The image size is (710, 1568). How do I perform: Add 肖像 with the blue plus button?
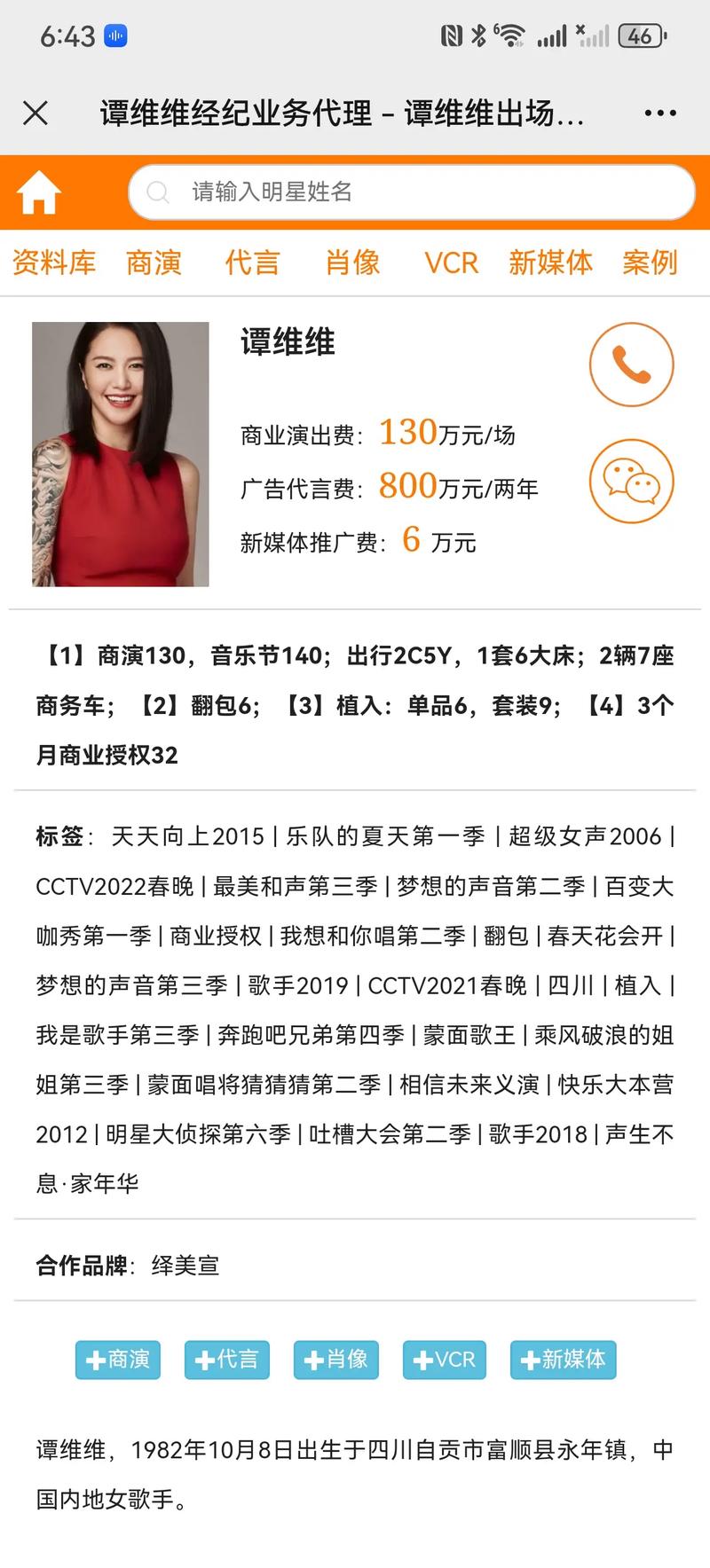coord(336,1360)
